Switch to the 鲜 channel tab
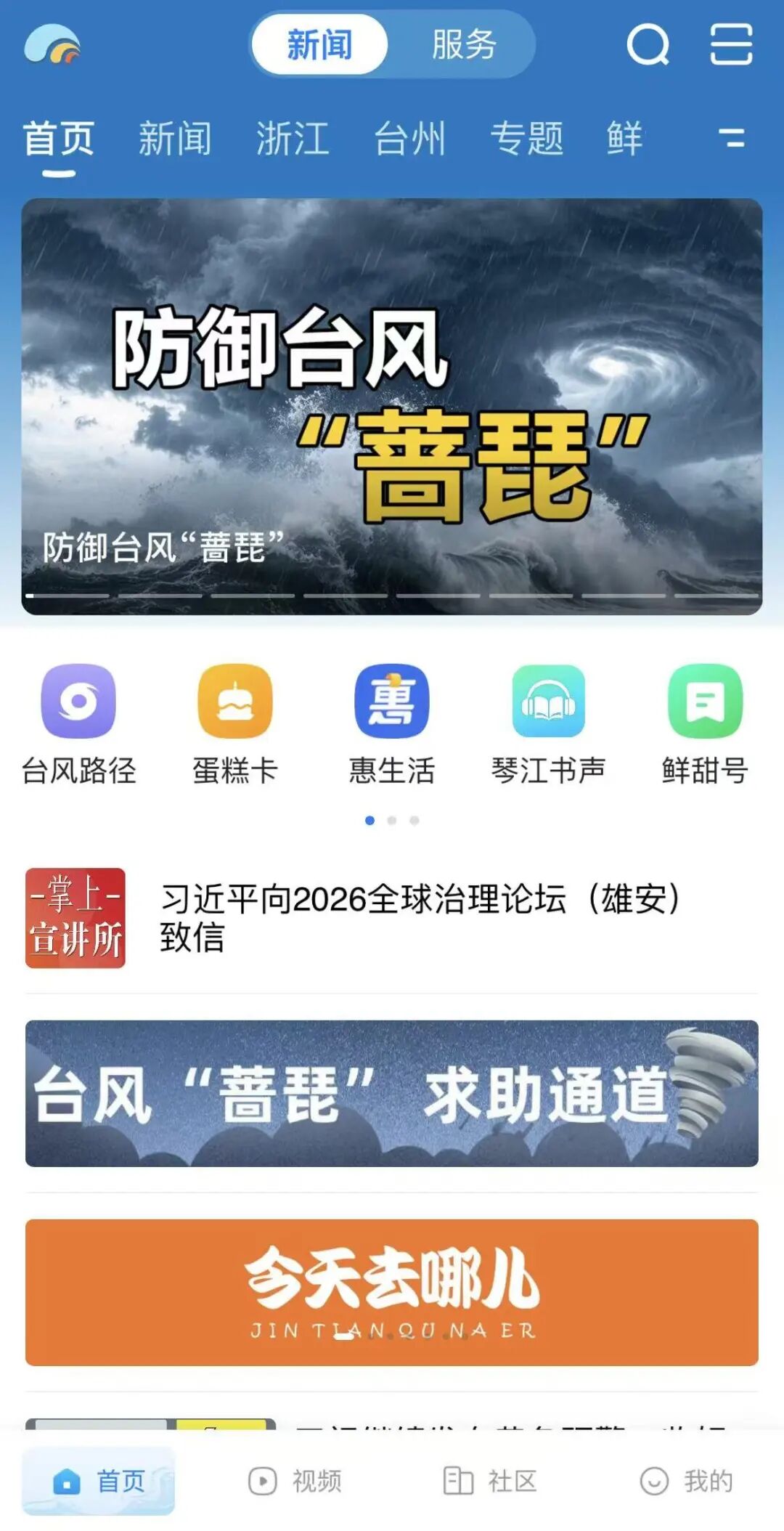Viewport: 784px width, 1531px height. point(624,138)
